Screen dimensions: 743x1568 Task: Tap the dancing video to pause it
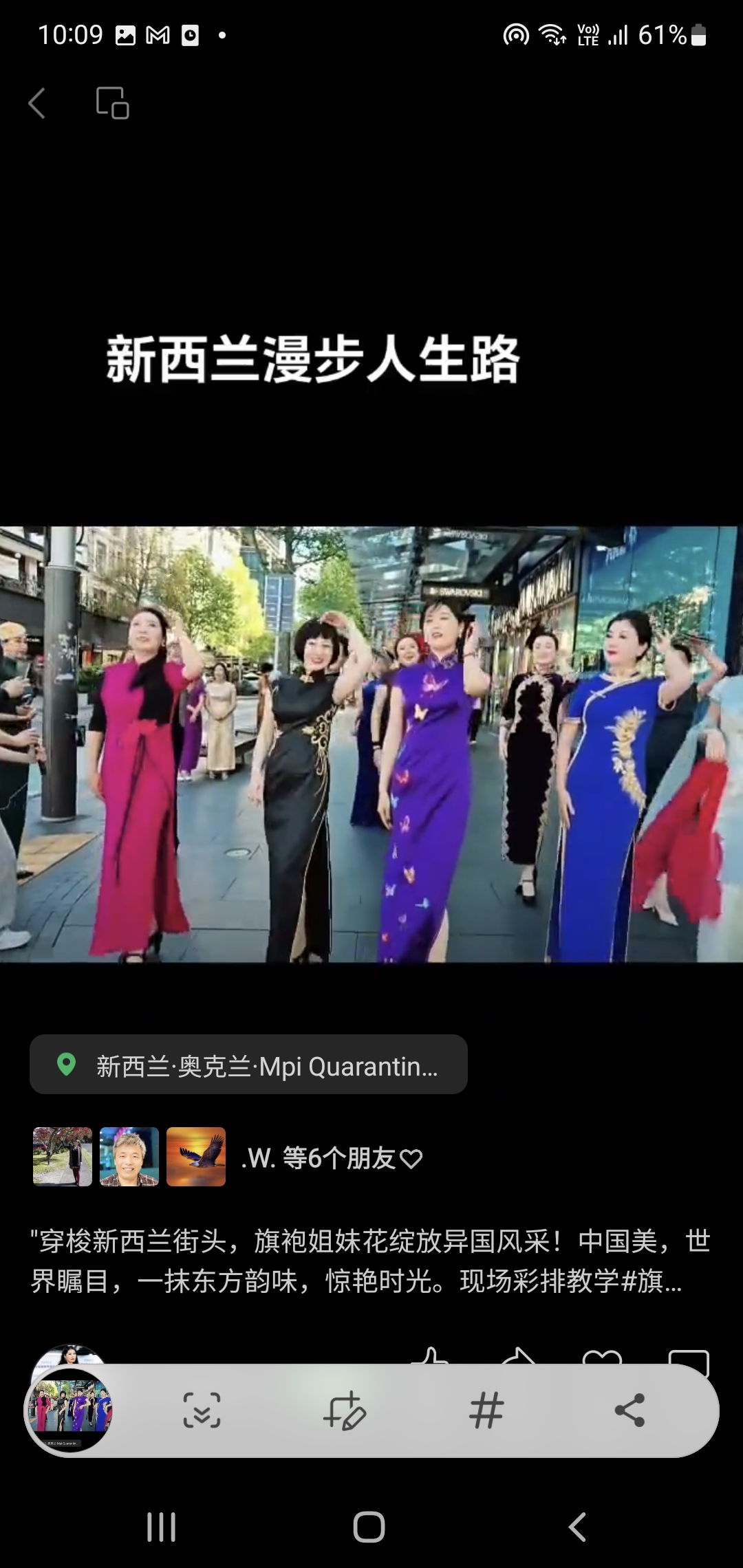click(371, 744)
